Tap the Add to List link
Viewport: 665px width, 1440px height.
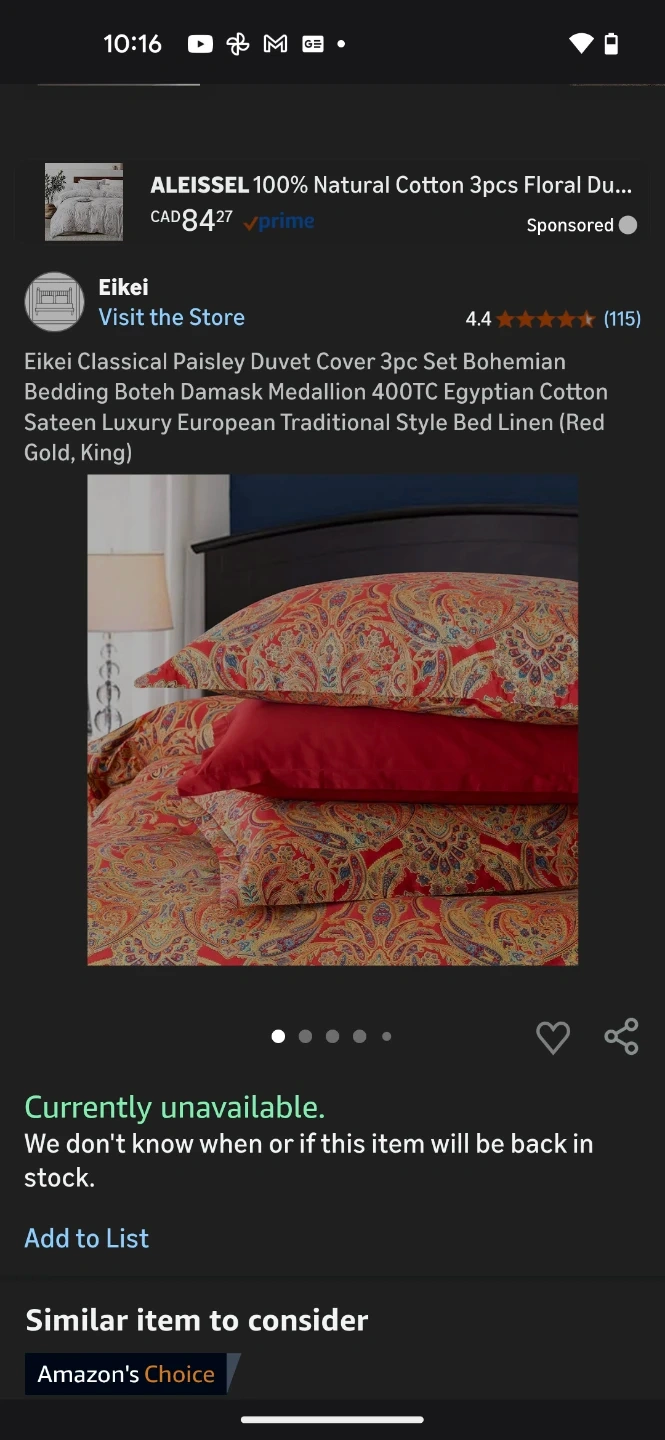pyautogui.click(x=86, y=1238)
